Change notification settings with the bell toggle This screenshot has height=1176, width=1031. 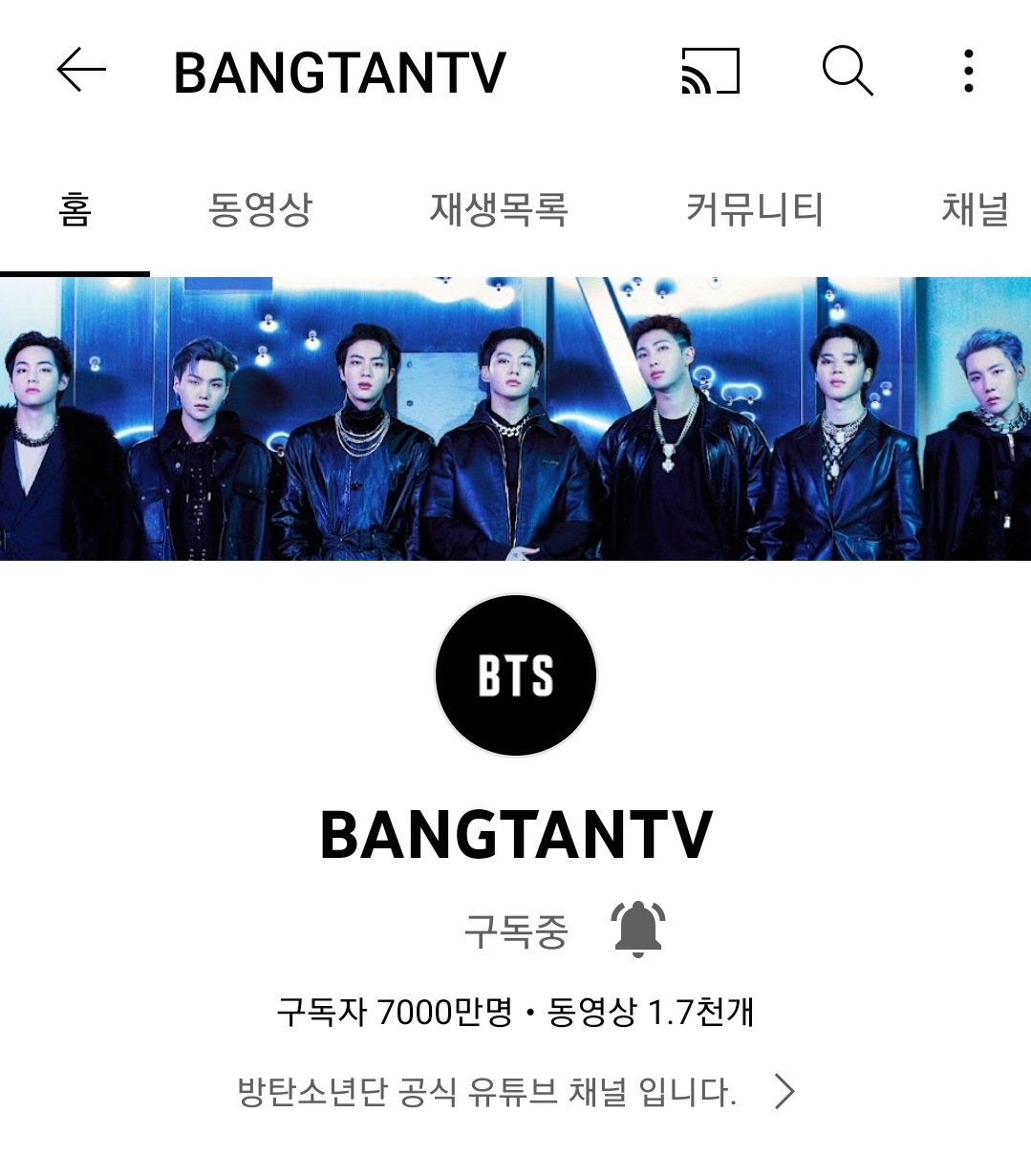coord(638,928)
